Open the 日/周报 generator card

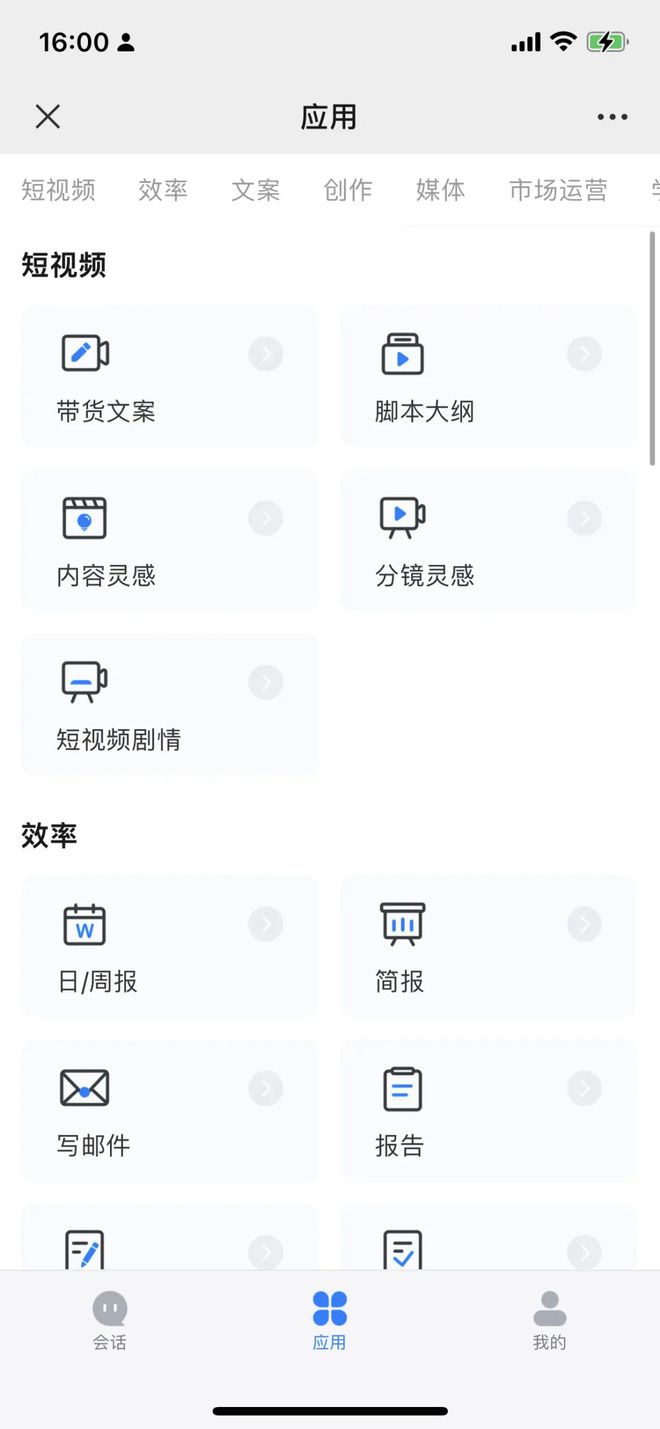click(x=169, y=946)
